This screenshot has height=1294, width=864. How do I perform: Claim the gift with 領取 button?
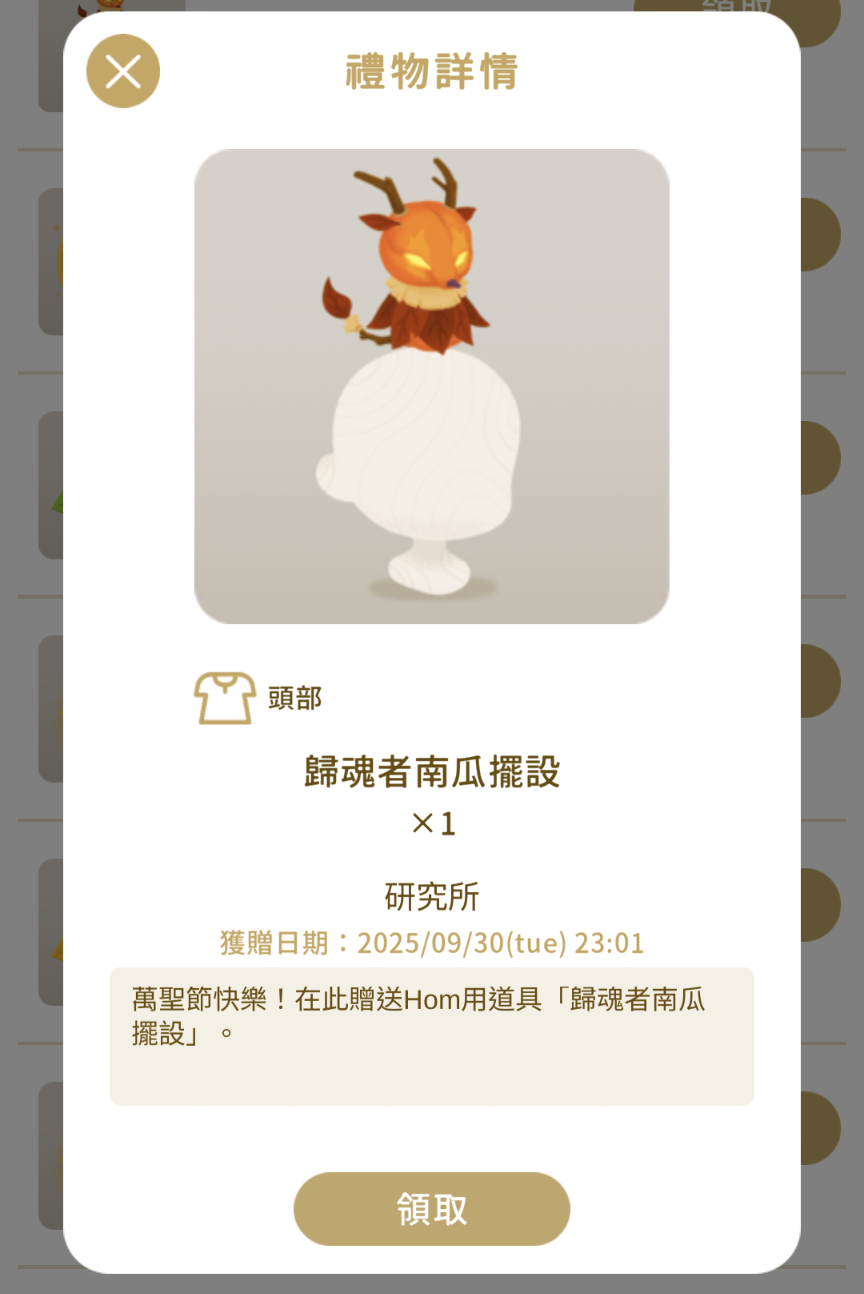tap(431, 1209)
